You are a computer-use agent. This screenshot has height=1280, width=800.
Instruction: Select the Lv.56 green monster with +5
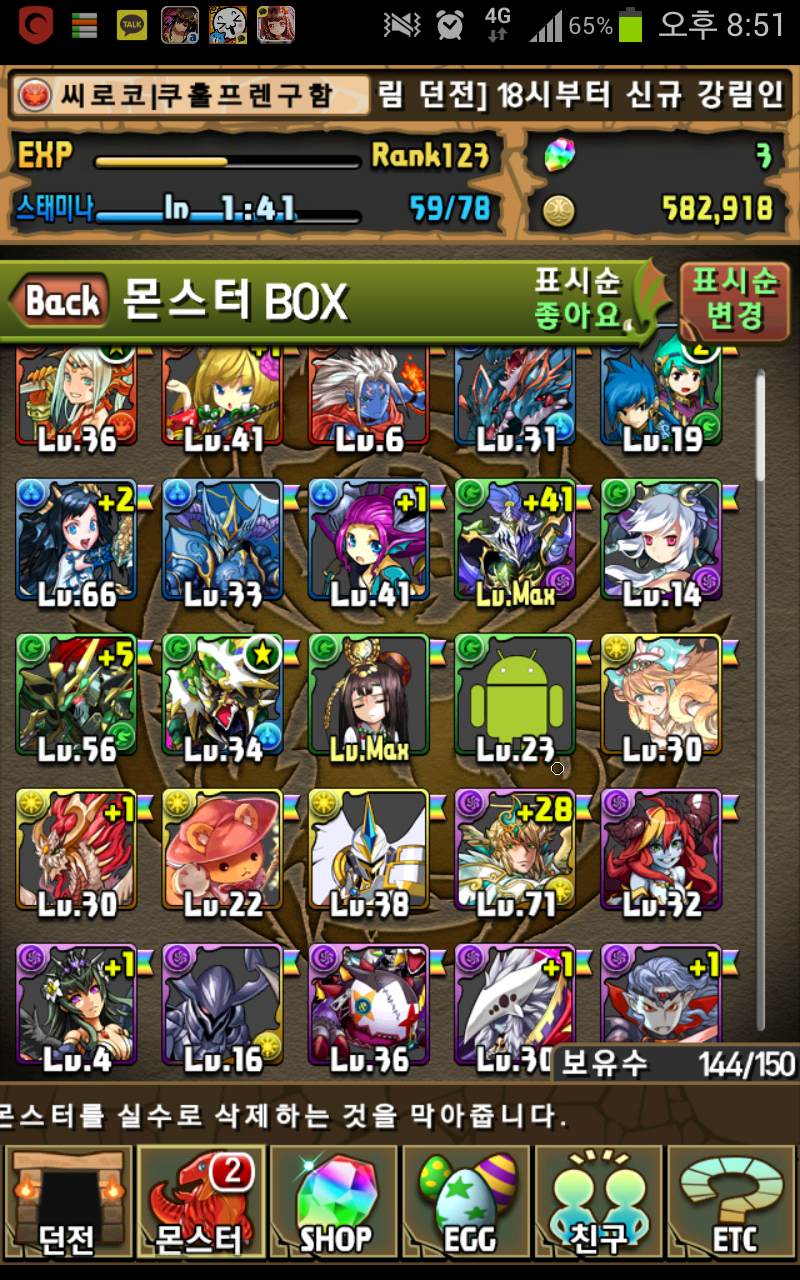pos(76,695)
